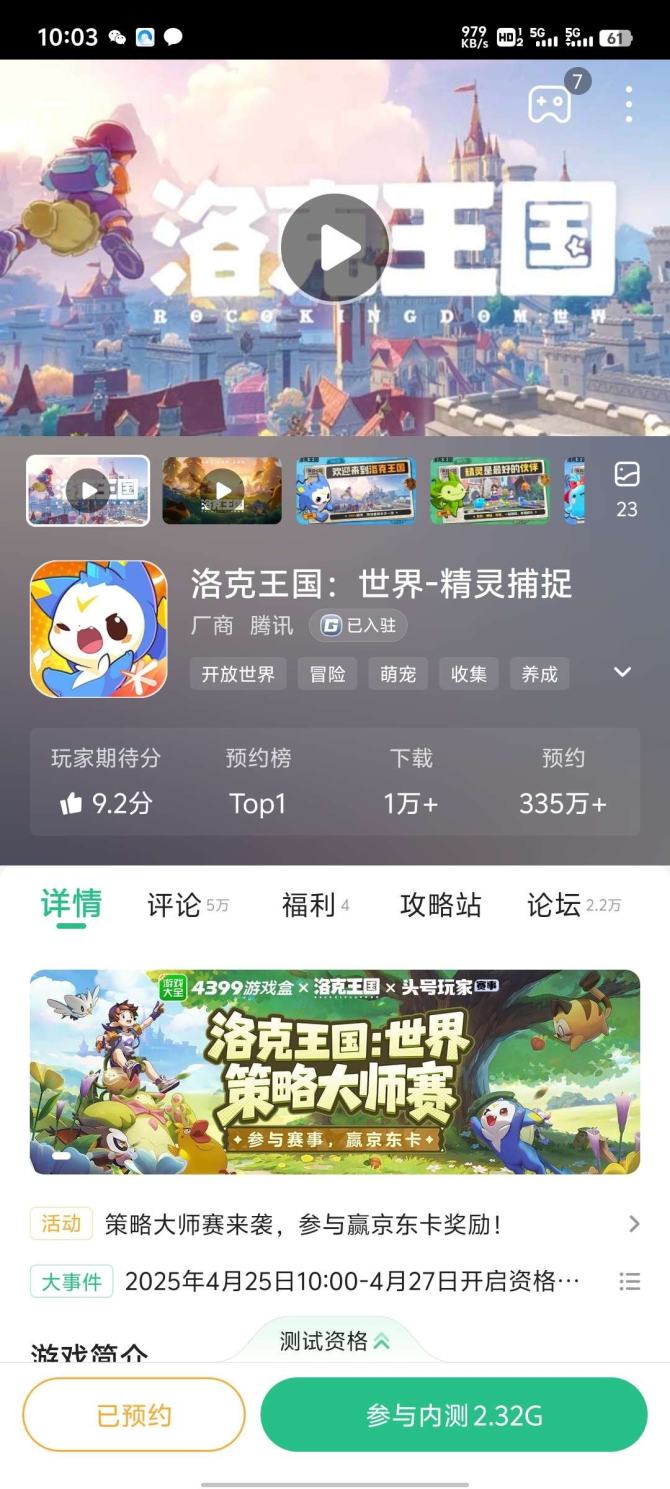Open the game controller download manager icon
670x1489 pixels.
click(x=550, y=103)
